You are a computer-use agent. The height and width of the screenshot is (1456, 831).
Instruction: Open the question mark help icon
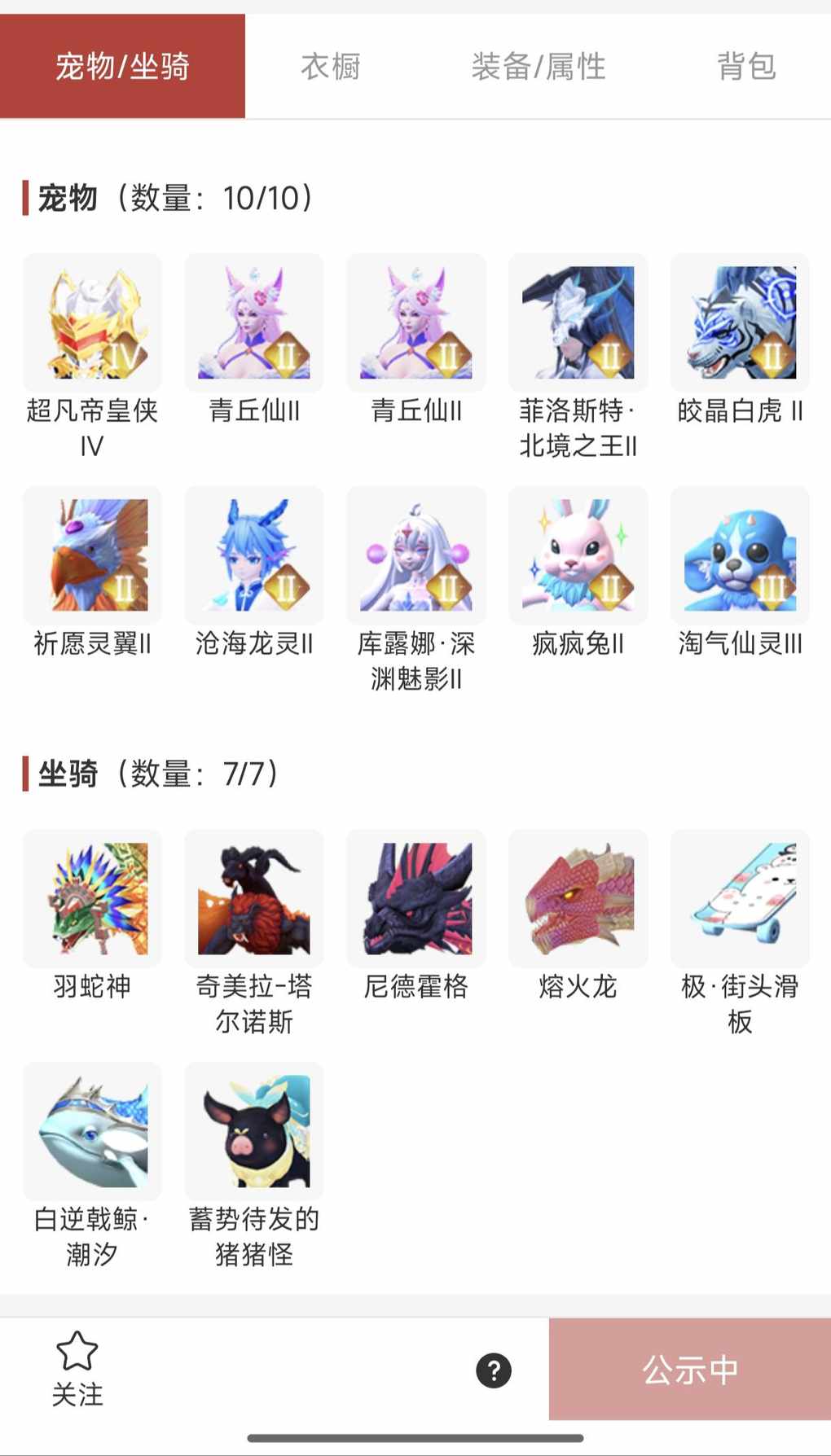click(x=494, y=1370)
